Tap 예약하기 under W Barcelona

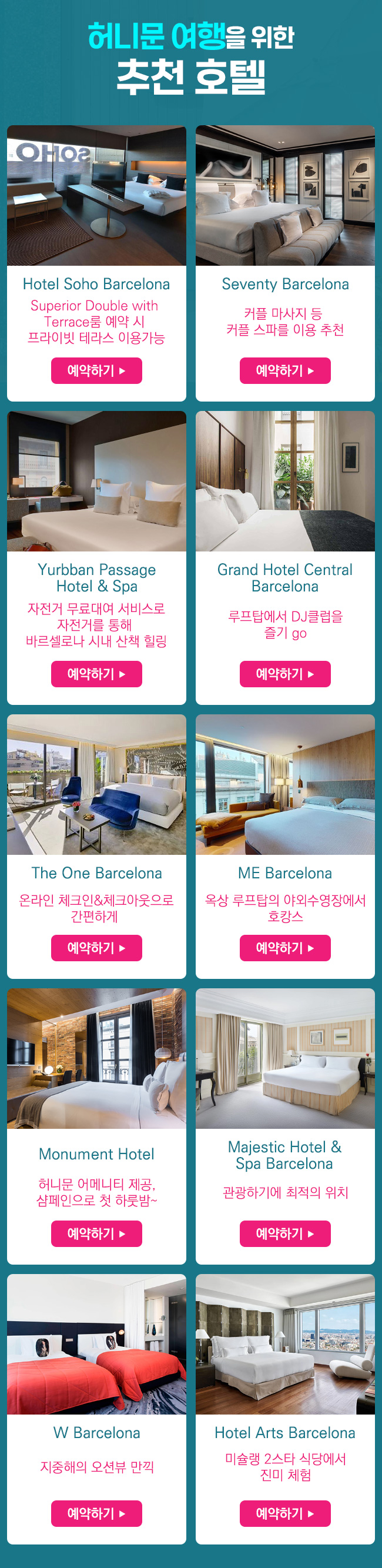coord(96,1513)
